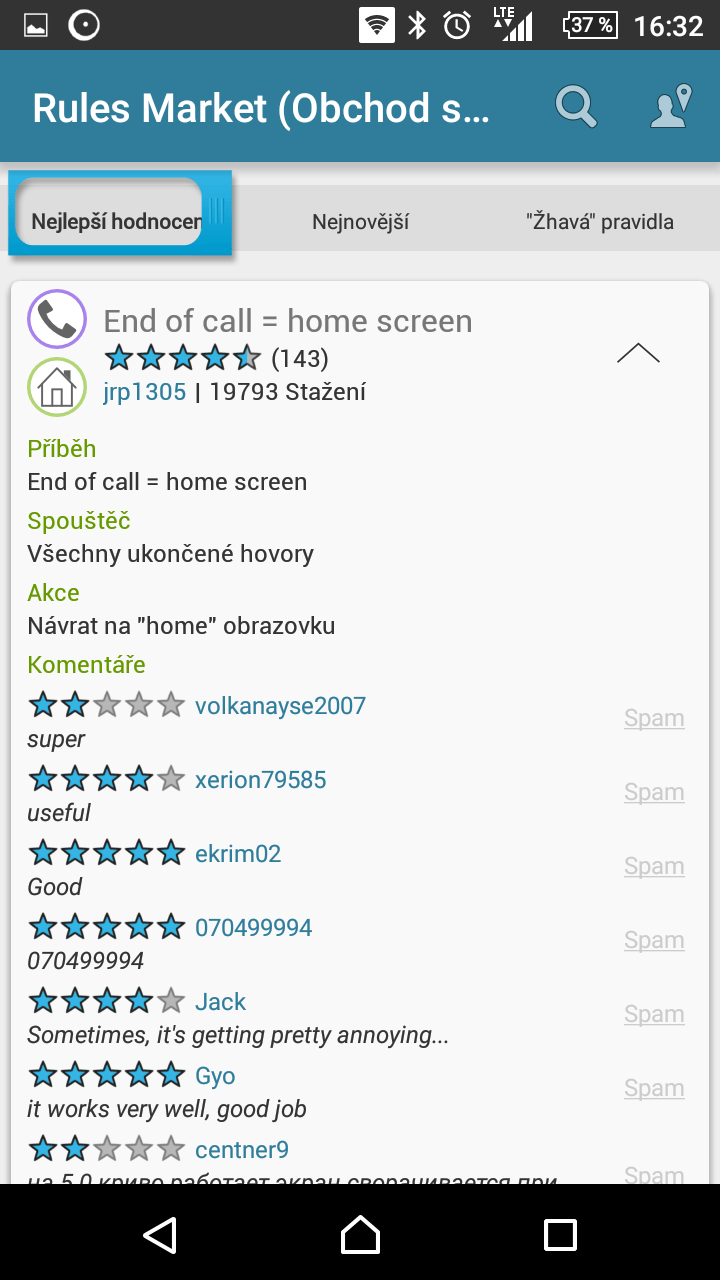Open the search magnifier icon
Viewport: 720px width, 1280px height.
pyautogui.click(x=576, y=106)
